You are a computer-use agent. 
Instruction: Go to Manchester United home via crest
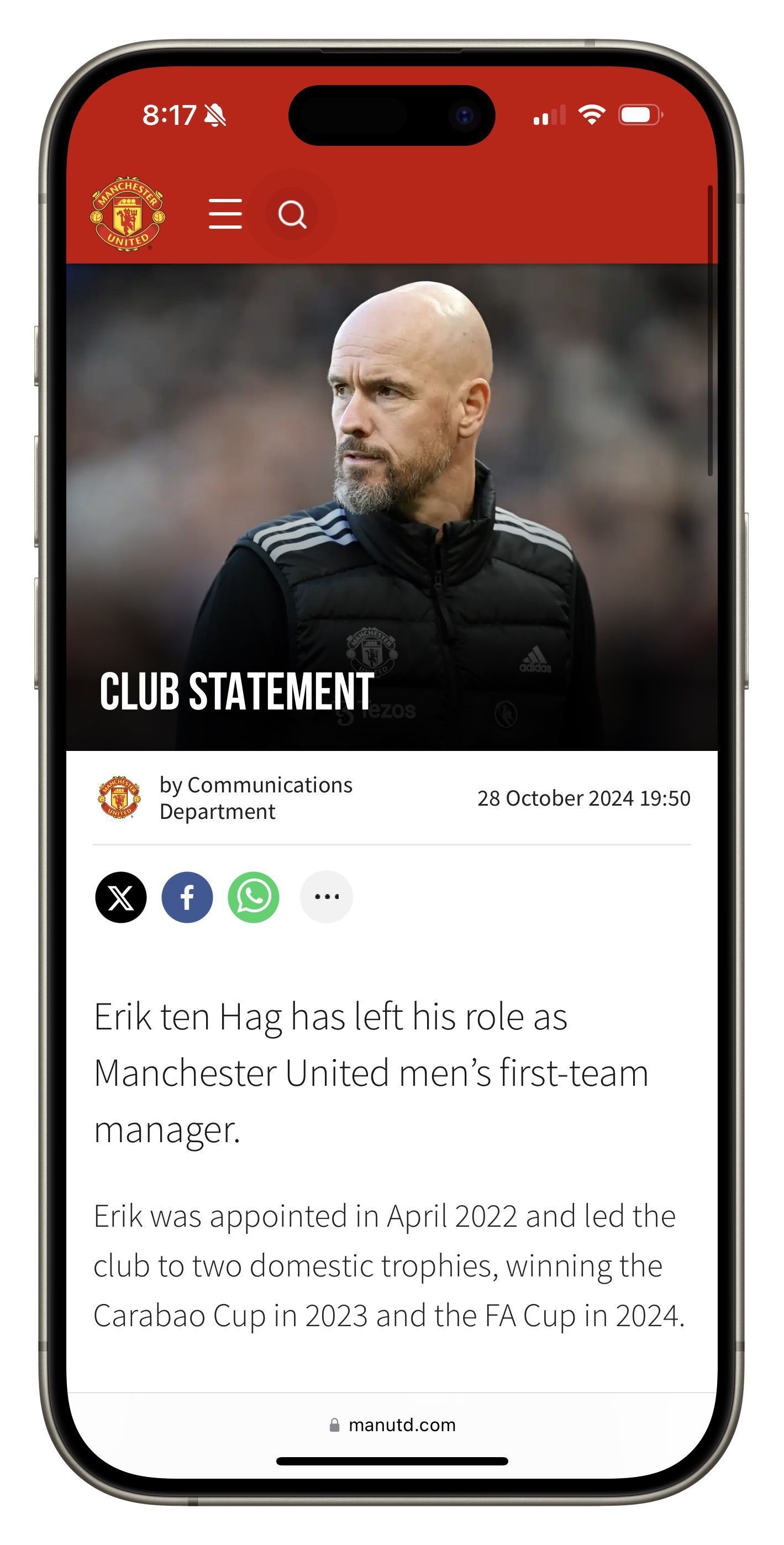[128, 213]
